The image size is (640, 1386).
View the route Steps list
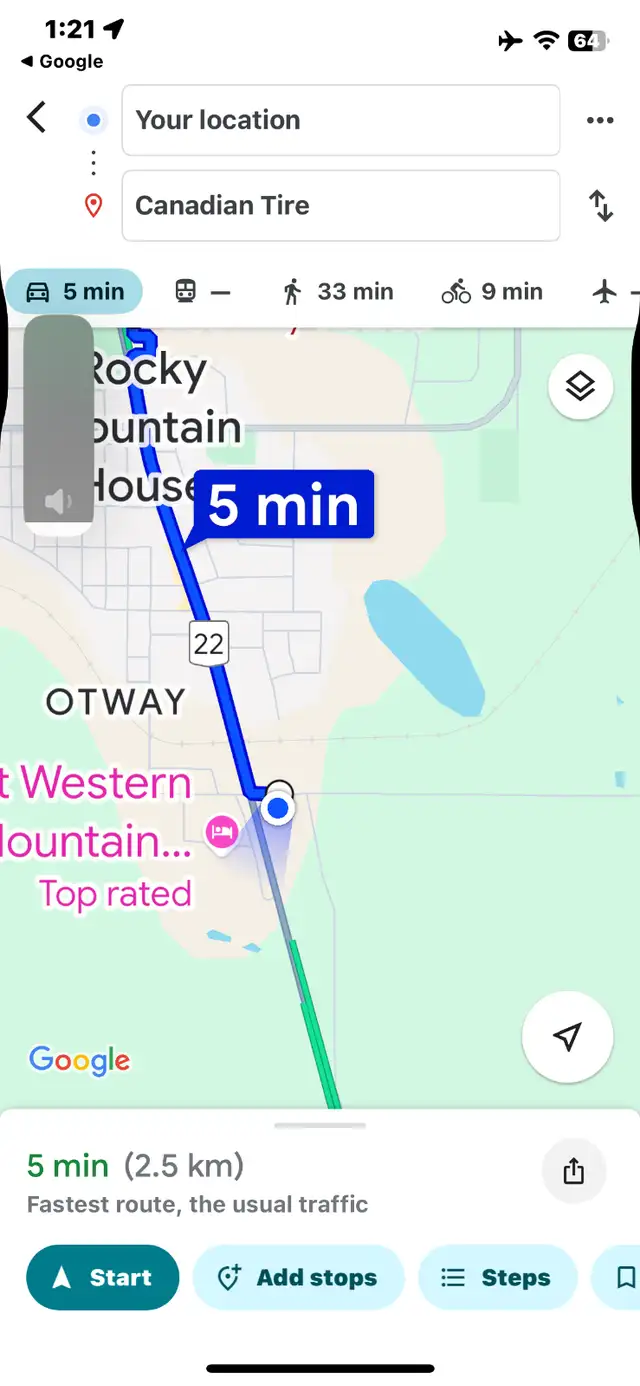(497, 1277)
